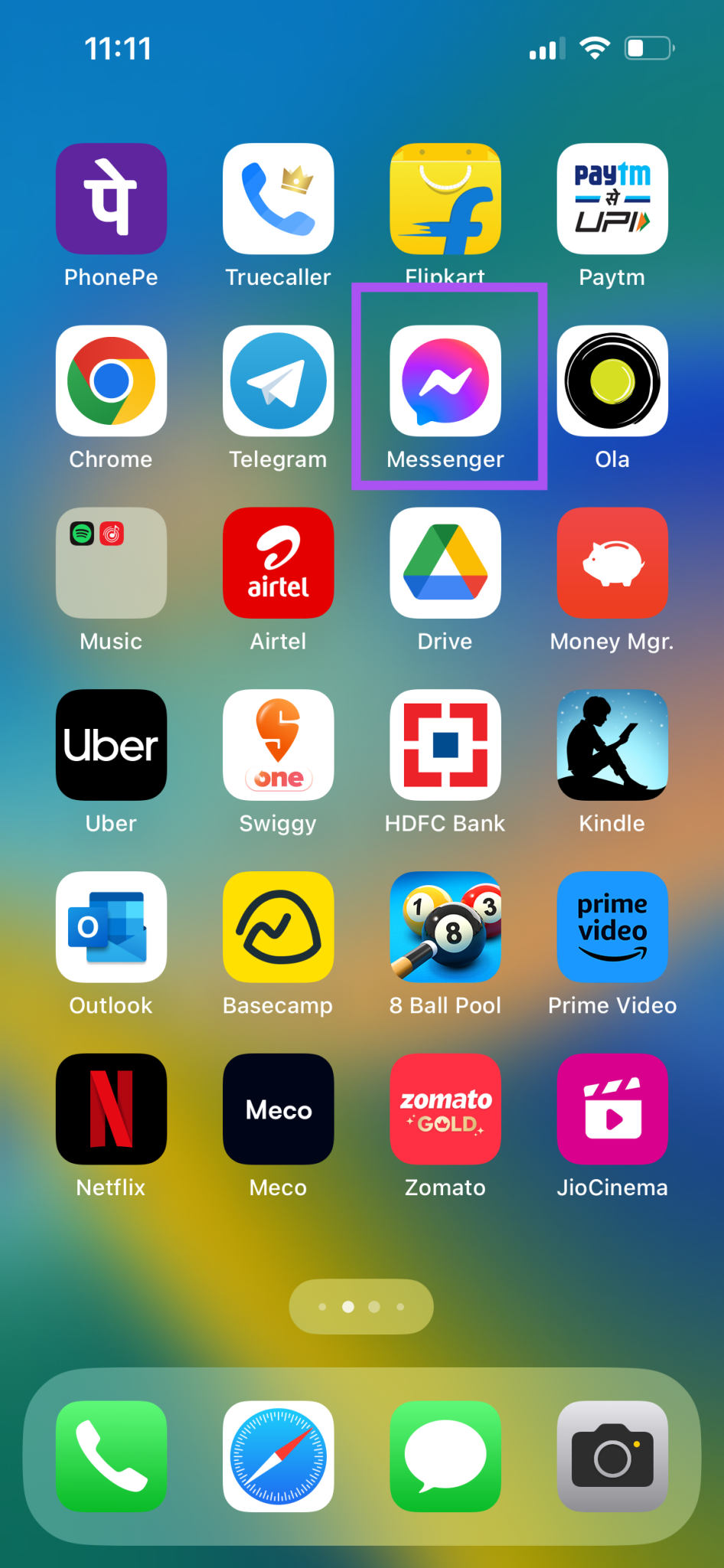Open Netflix

pos(111,1109)
